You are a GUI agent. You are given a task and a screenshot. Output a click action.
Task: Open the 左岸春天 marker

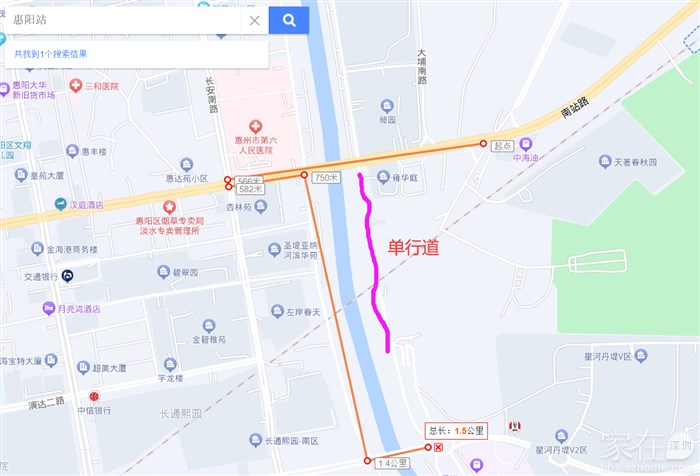pyautogui.click(x=277, y=311)
